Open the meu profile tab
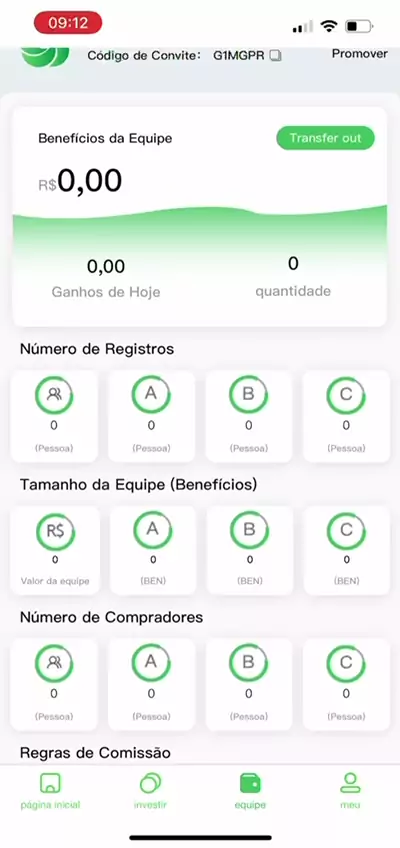400x848 pixels. click(x=350, y=791)
